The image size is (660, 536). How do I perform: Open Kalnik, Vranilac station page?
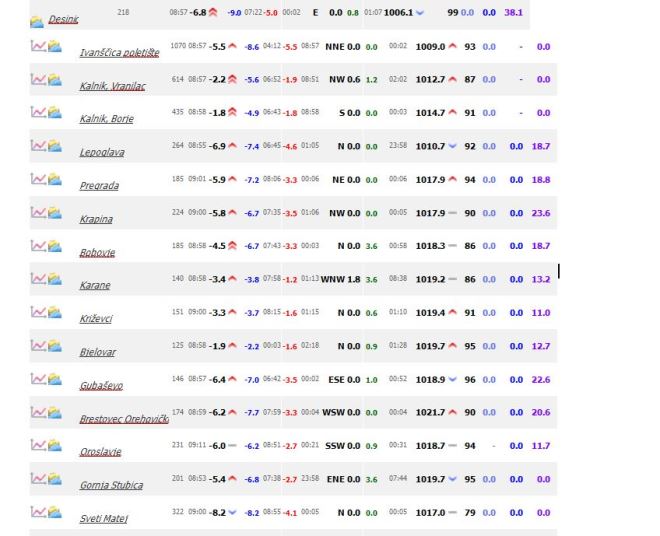point(112,86)
